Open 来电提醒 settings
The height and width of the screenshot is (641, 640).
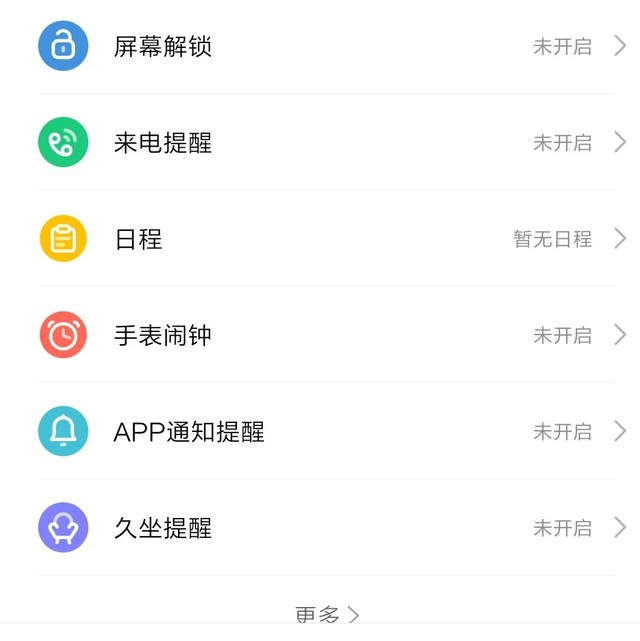[x=320, y=142]
